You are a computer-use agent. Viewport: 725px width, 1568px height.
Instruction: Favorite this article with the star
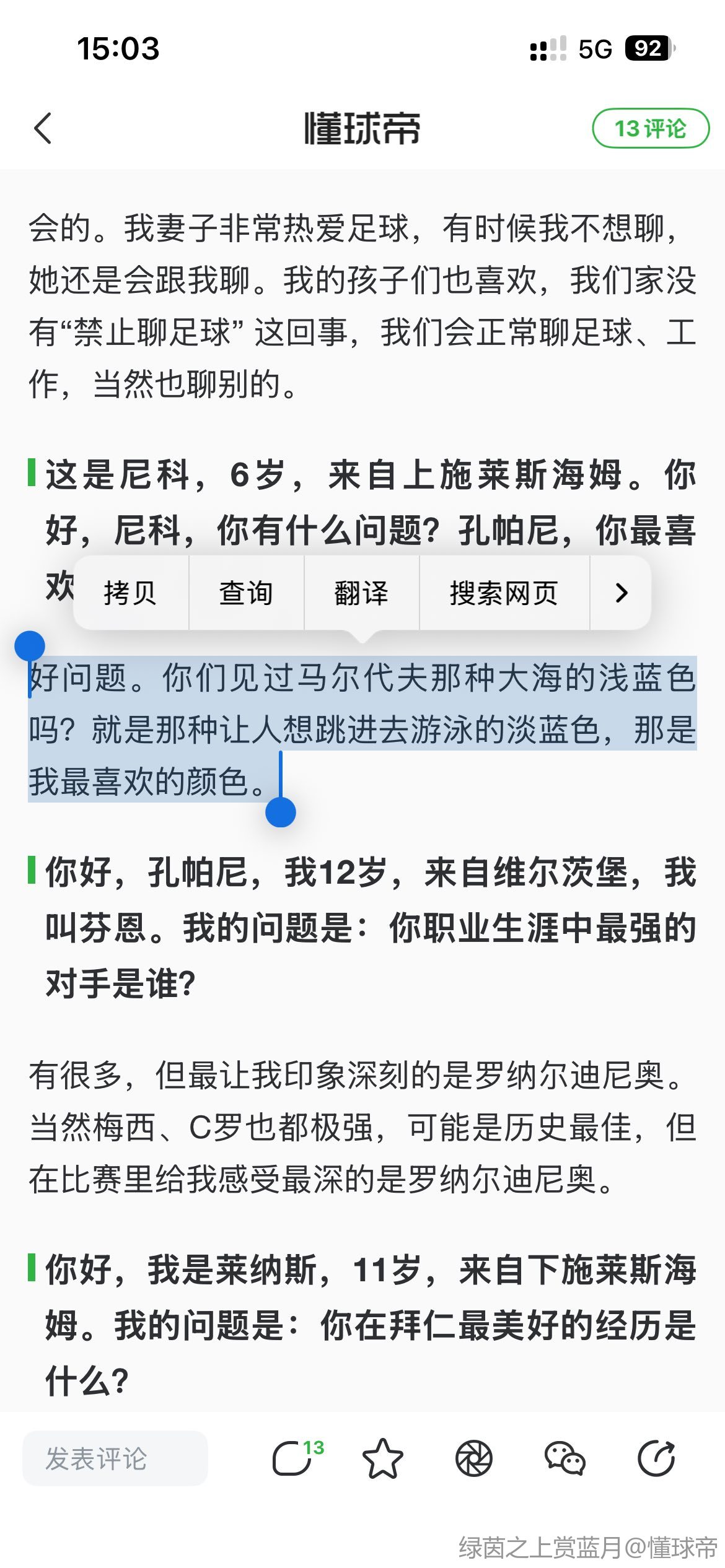click(x=382, y=1458)
